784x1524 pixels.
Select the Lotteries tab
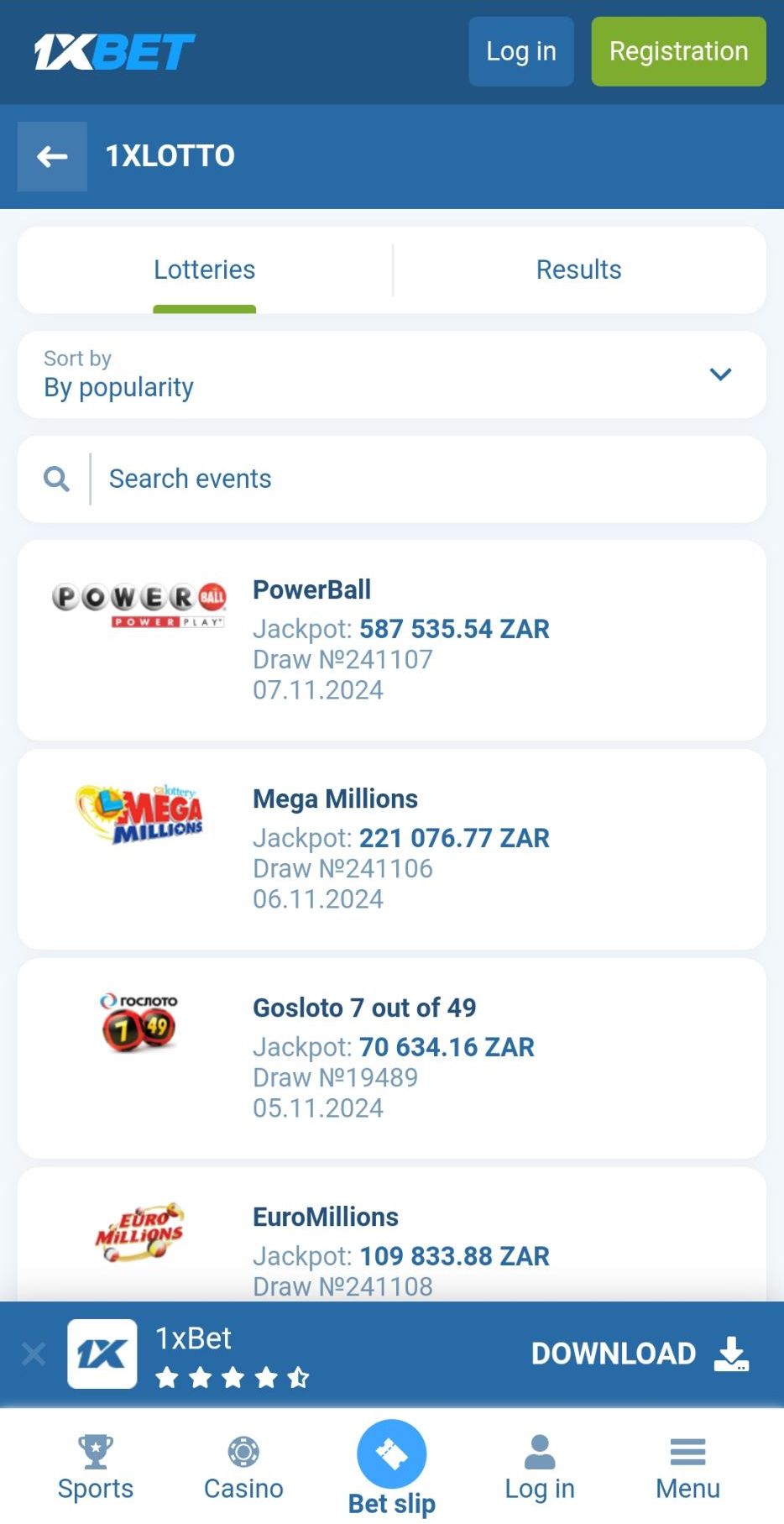(x=205, y=270)
